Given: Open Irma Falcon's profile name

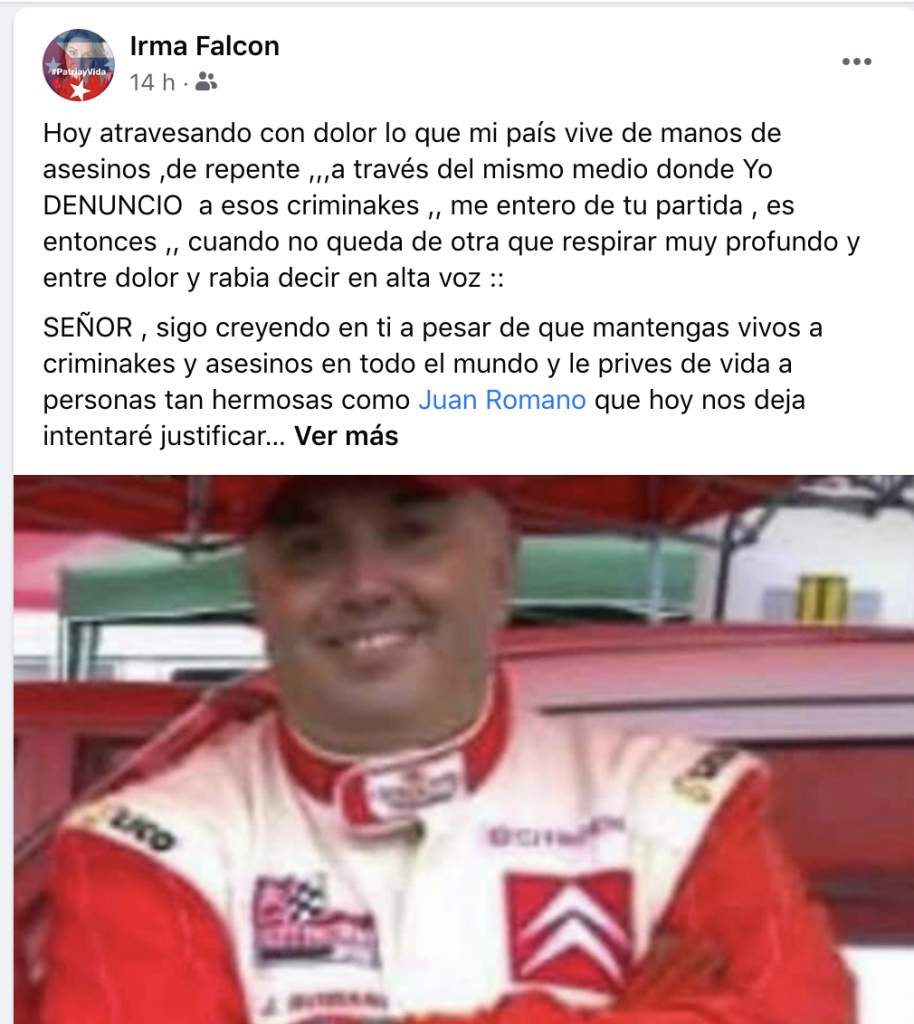Looking at the screenshot, I should click(x=204, y=45).
